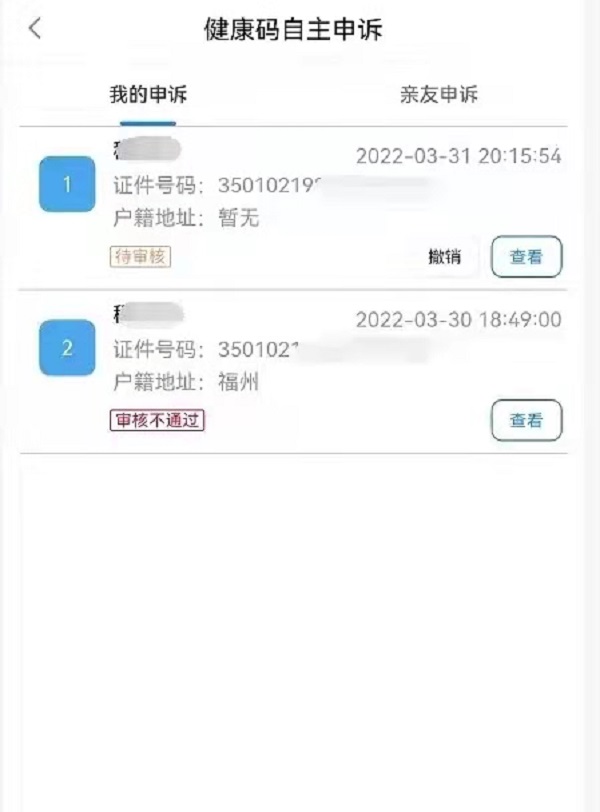Go back using the top-left arrow
This screenshot has width=600, height=812.
click(x=35, y=29)
